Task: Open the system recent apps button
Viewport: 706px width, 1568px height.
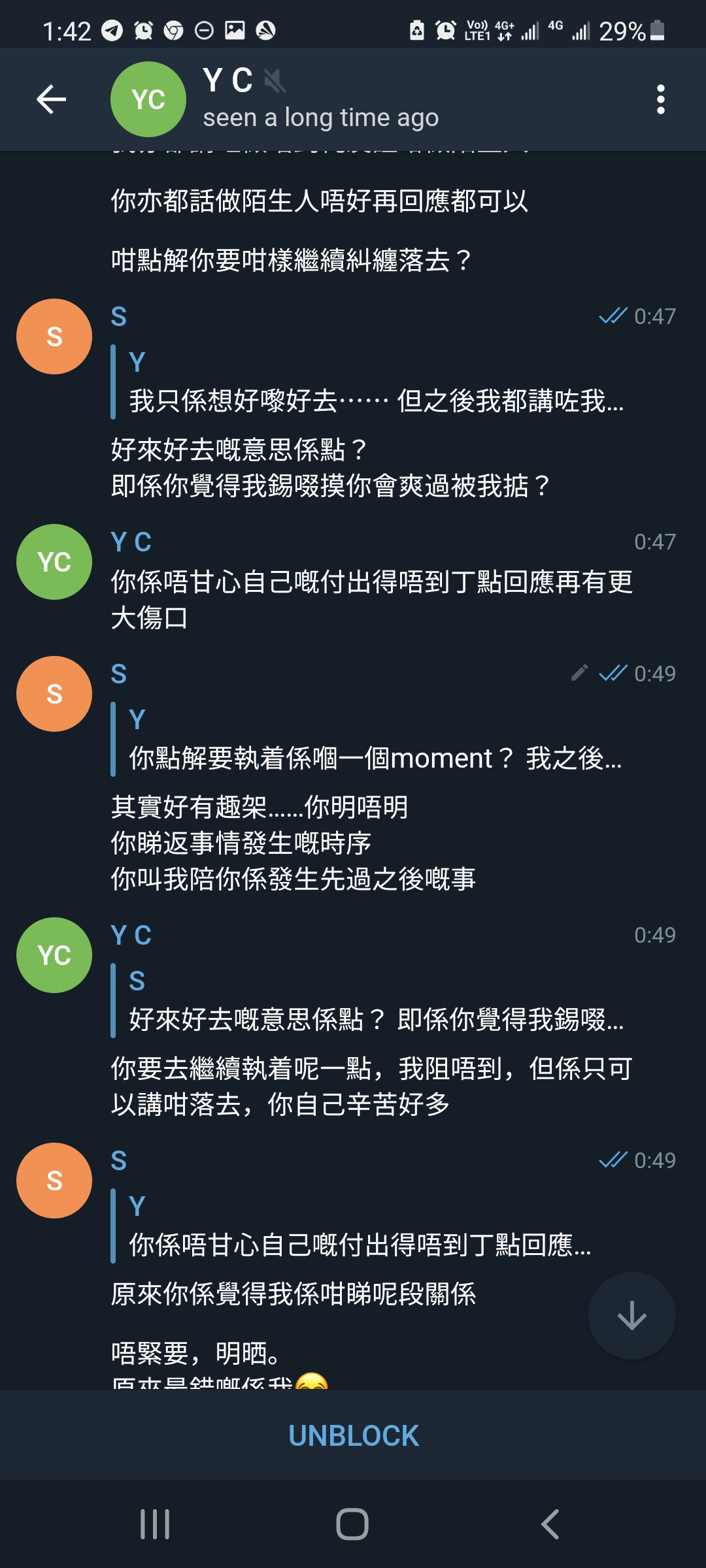Action: tap(155, 1524)
